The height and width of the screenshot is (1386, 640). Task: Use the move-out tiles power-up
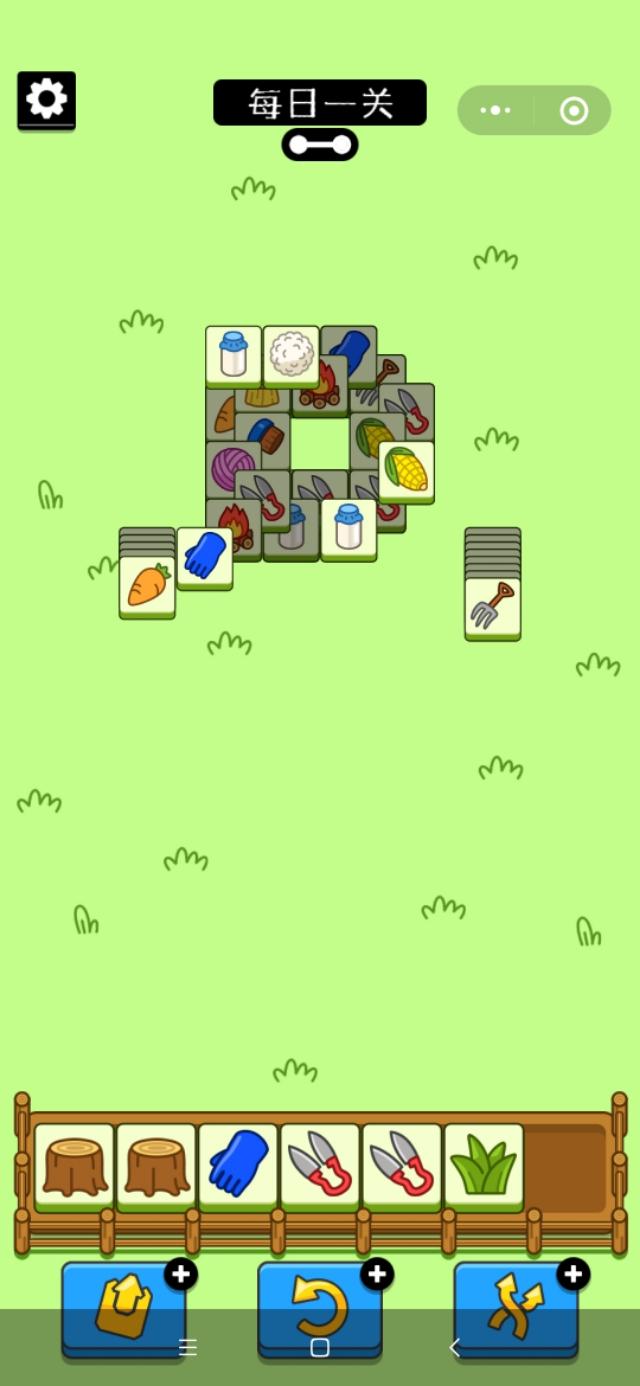coord(123,1305)
